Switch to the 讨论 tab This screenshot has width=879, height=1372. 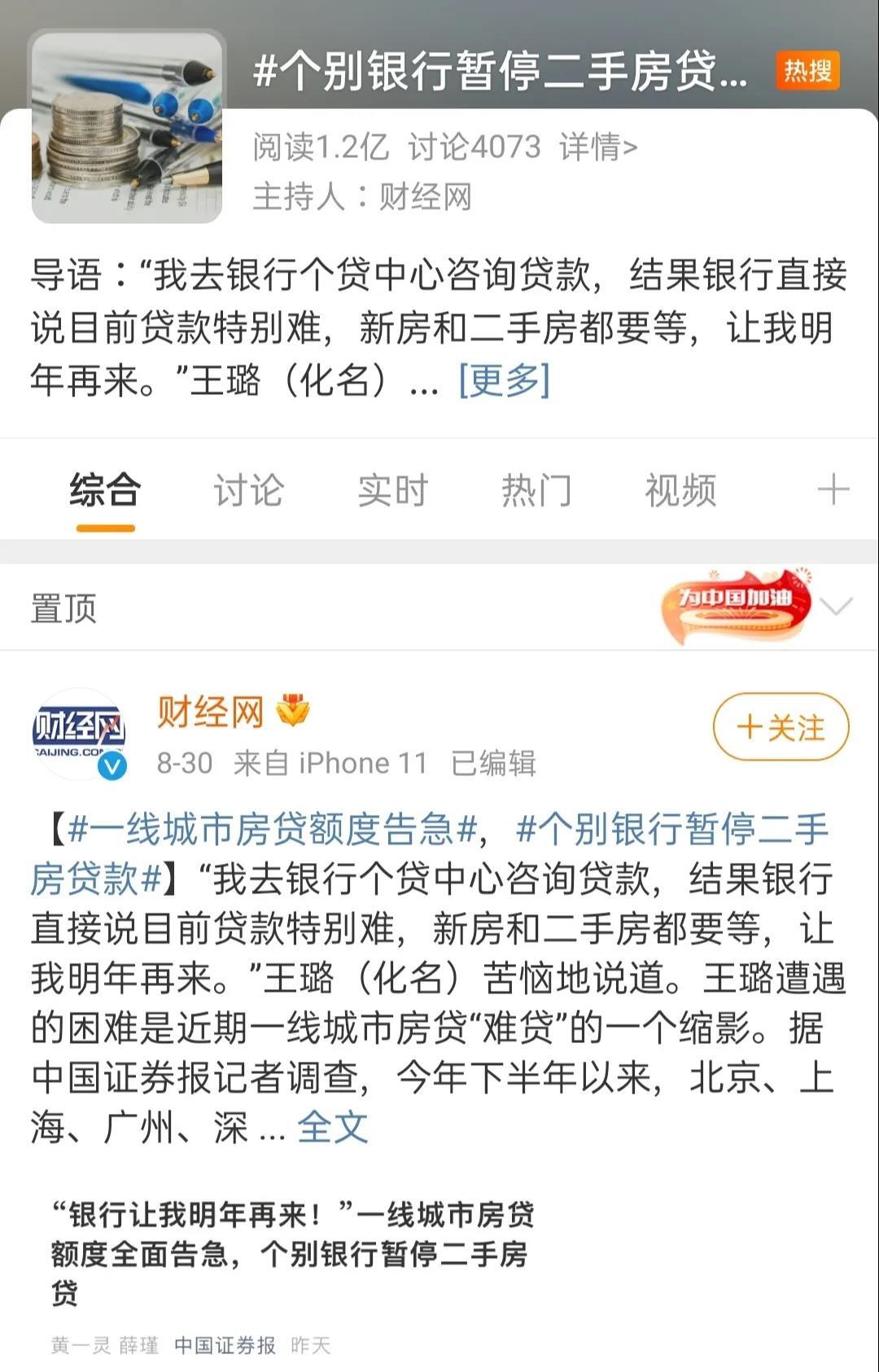[x=248, y=490]
